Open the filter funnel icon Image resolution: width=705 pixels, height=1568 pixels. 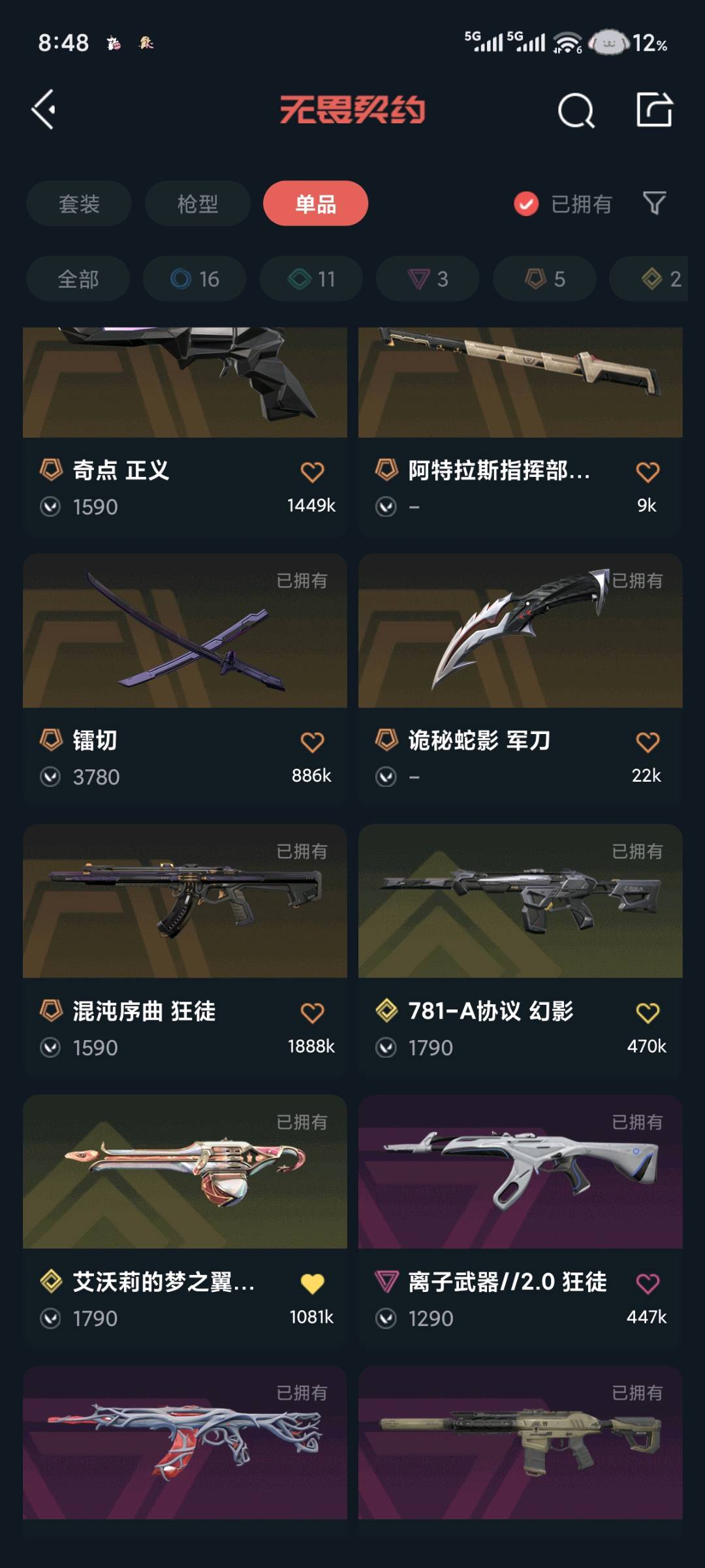pyautogui.click(x=654, y=204)
